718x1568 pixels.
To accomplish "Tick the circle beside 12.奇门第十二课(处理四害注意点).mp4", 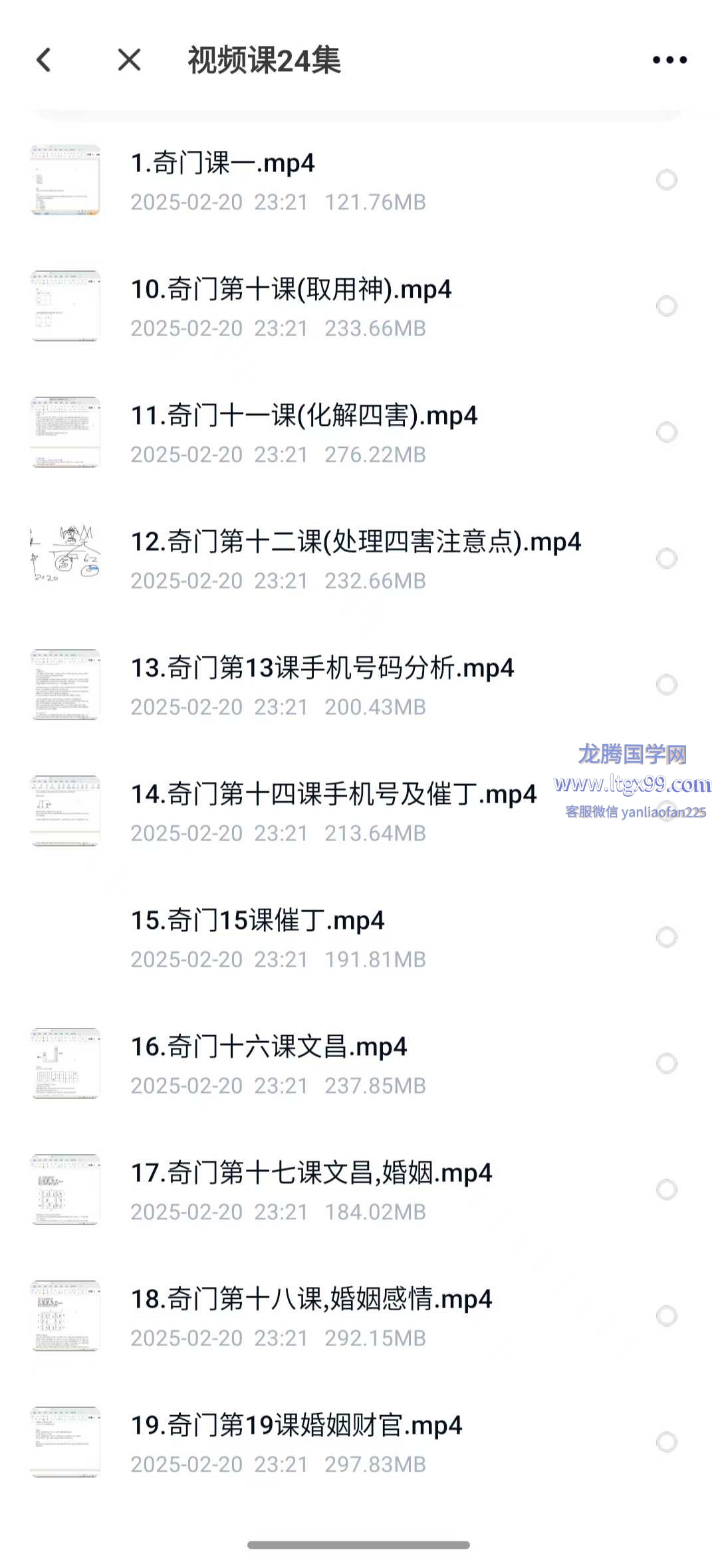I will point(666,559).
